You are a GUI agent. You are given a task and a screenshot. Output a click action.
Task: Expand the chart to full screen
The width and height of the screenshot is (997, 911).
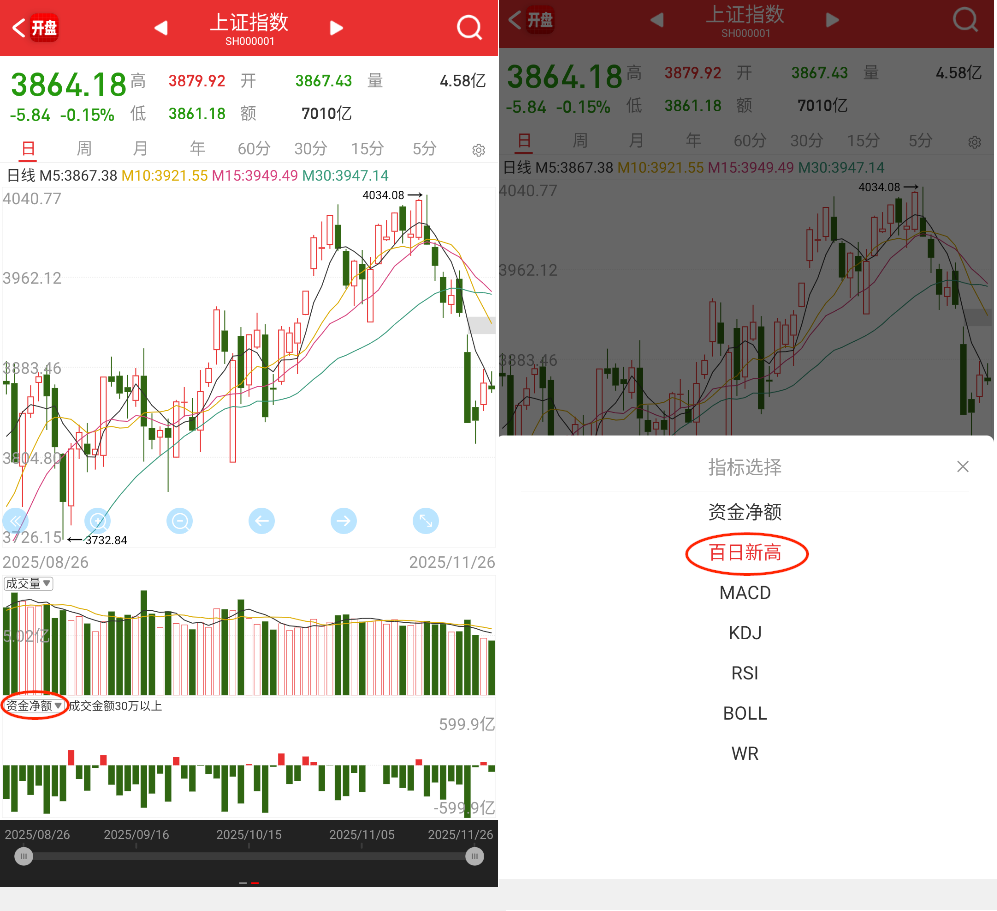[x=426, y=520]
